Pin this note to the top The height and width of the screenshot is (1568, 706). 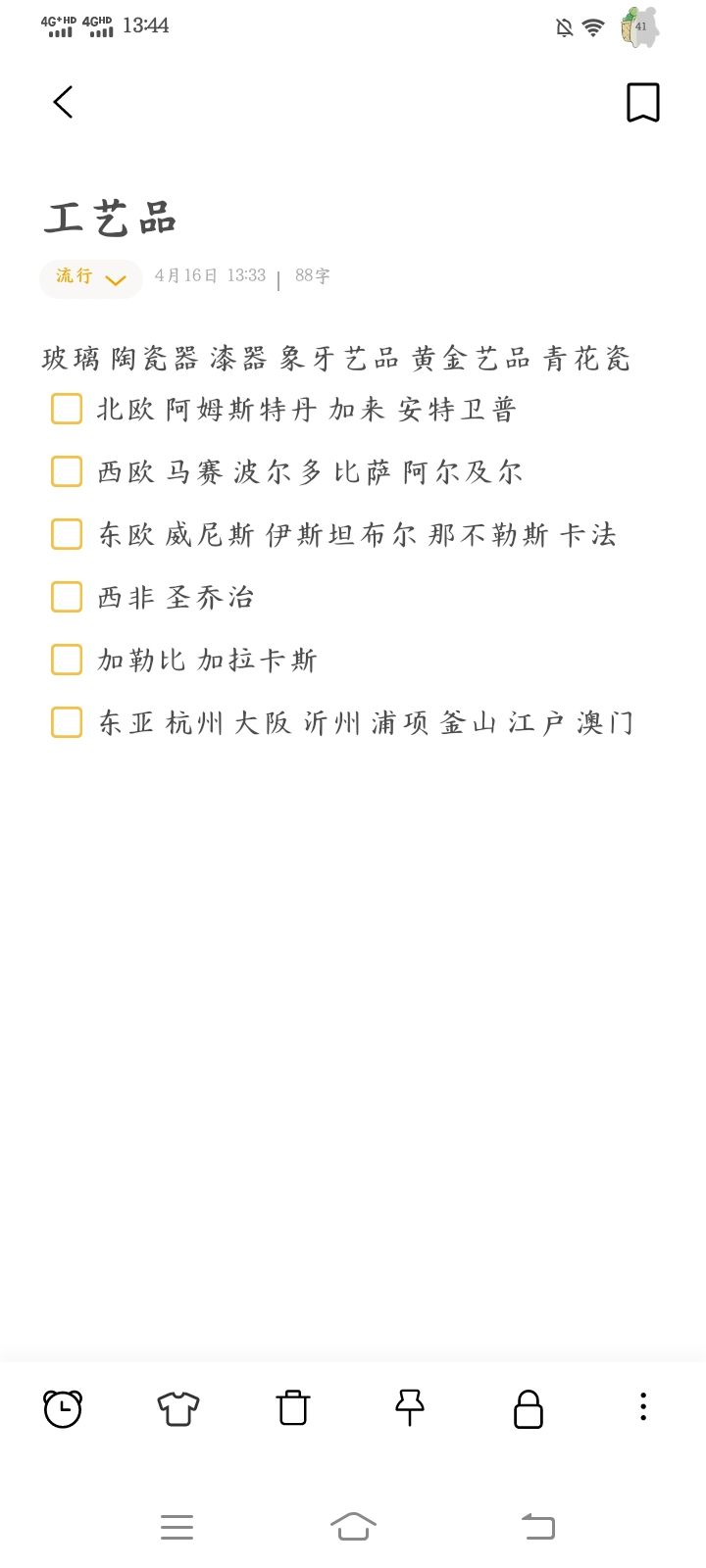(410, 1408)
